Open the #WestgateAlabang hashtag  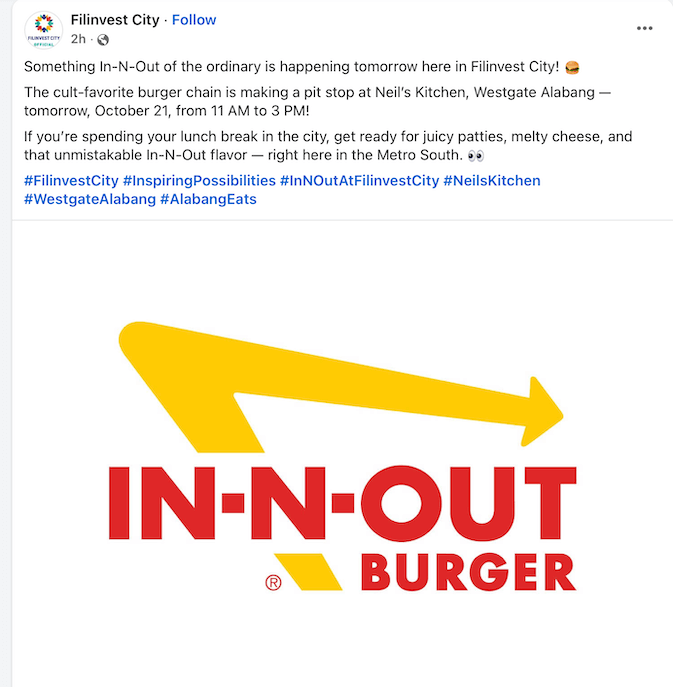(89, 199)
